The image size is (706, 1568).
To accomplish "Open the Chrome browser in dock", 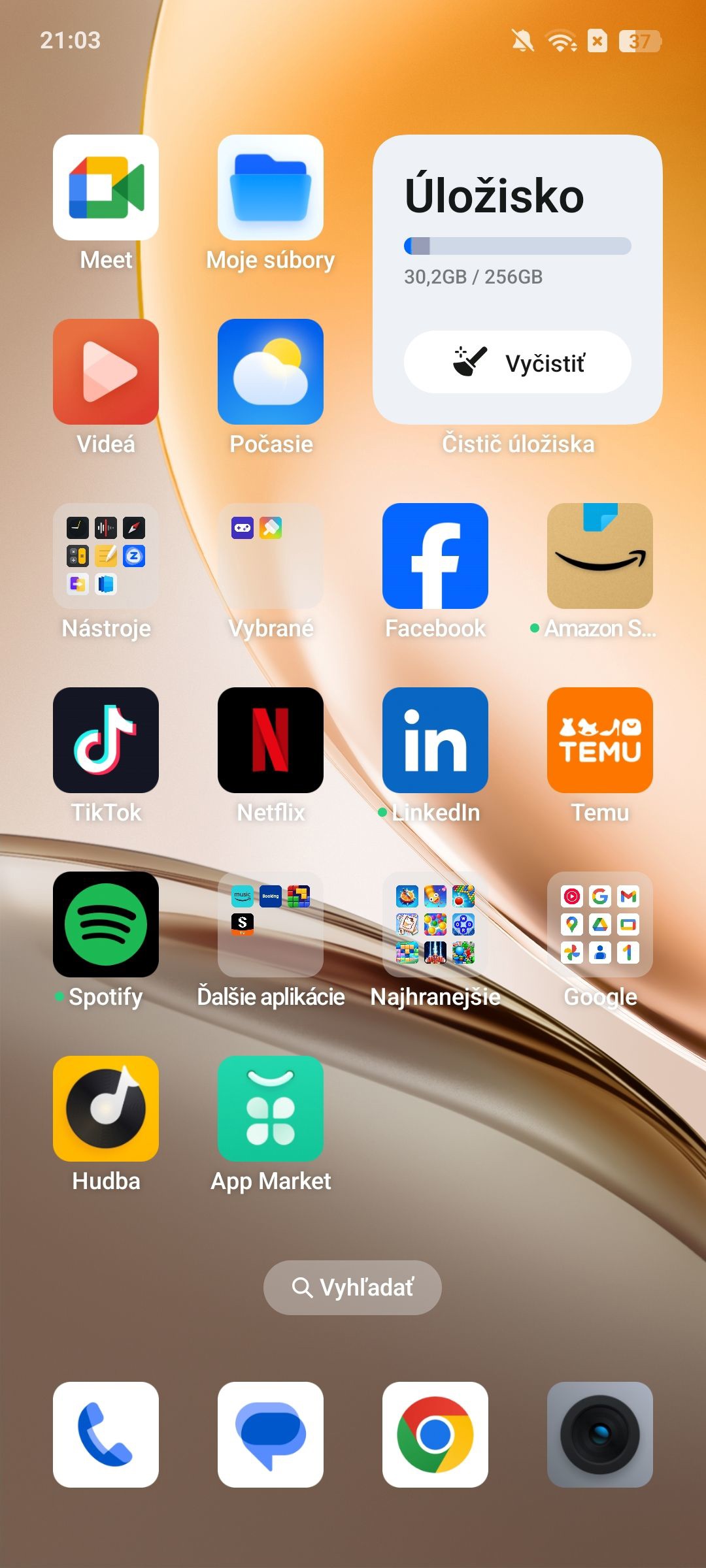I will [x=435, y=1435].
